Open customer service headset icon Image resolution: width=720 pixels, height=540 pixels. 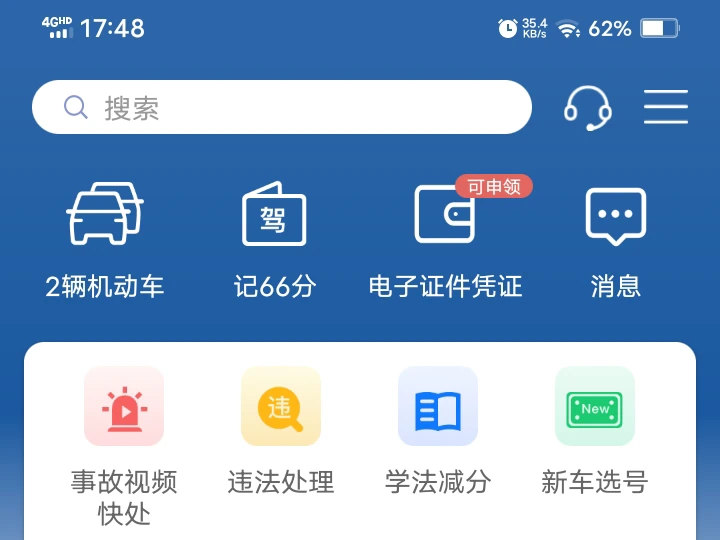pyautogui.click(x=587, y=107)
